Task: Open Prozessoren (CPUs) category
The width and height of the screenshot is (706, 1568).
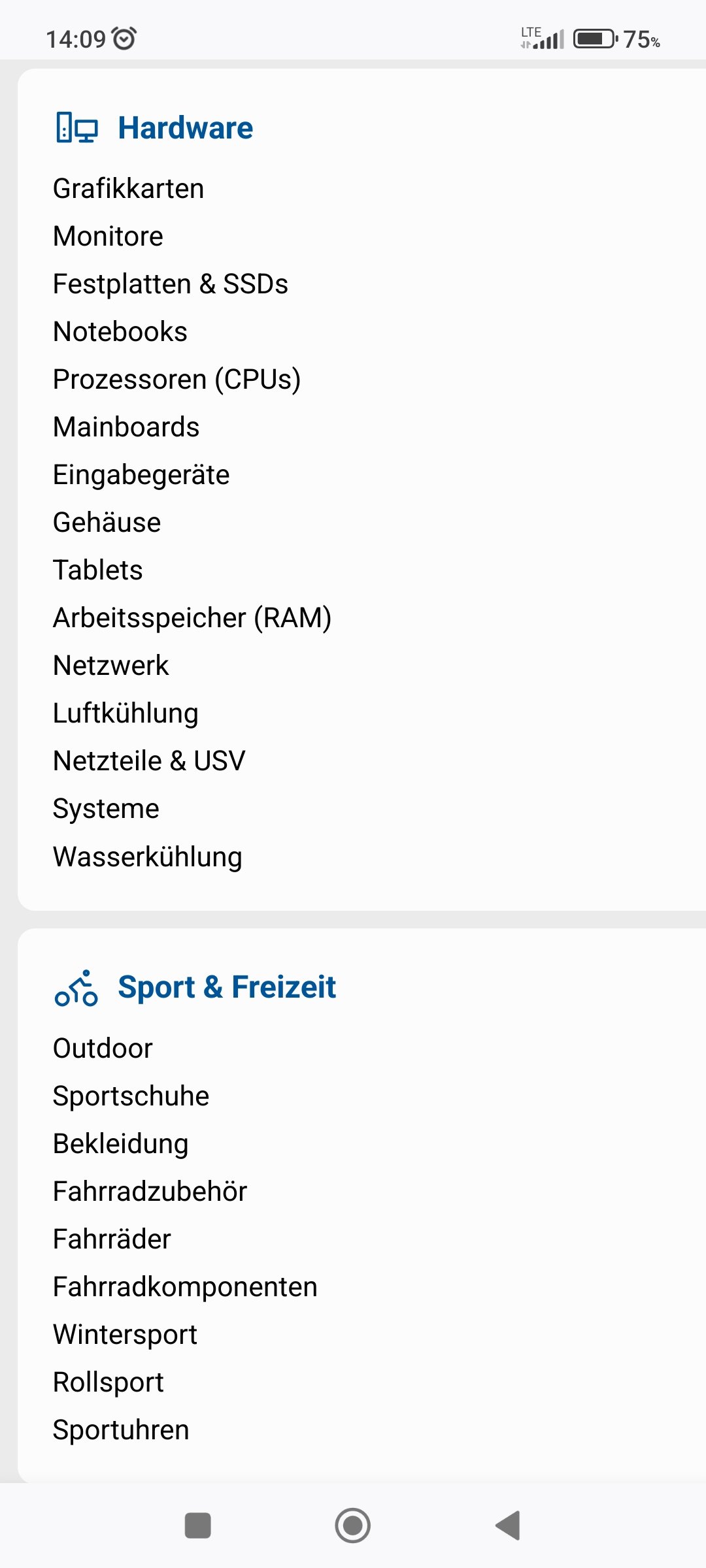Action: tap(176, 380)
